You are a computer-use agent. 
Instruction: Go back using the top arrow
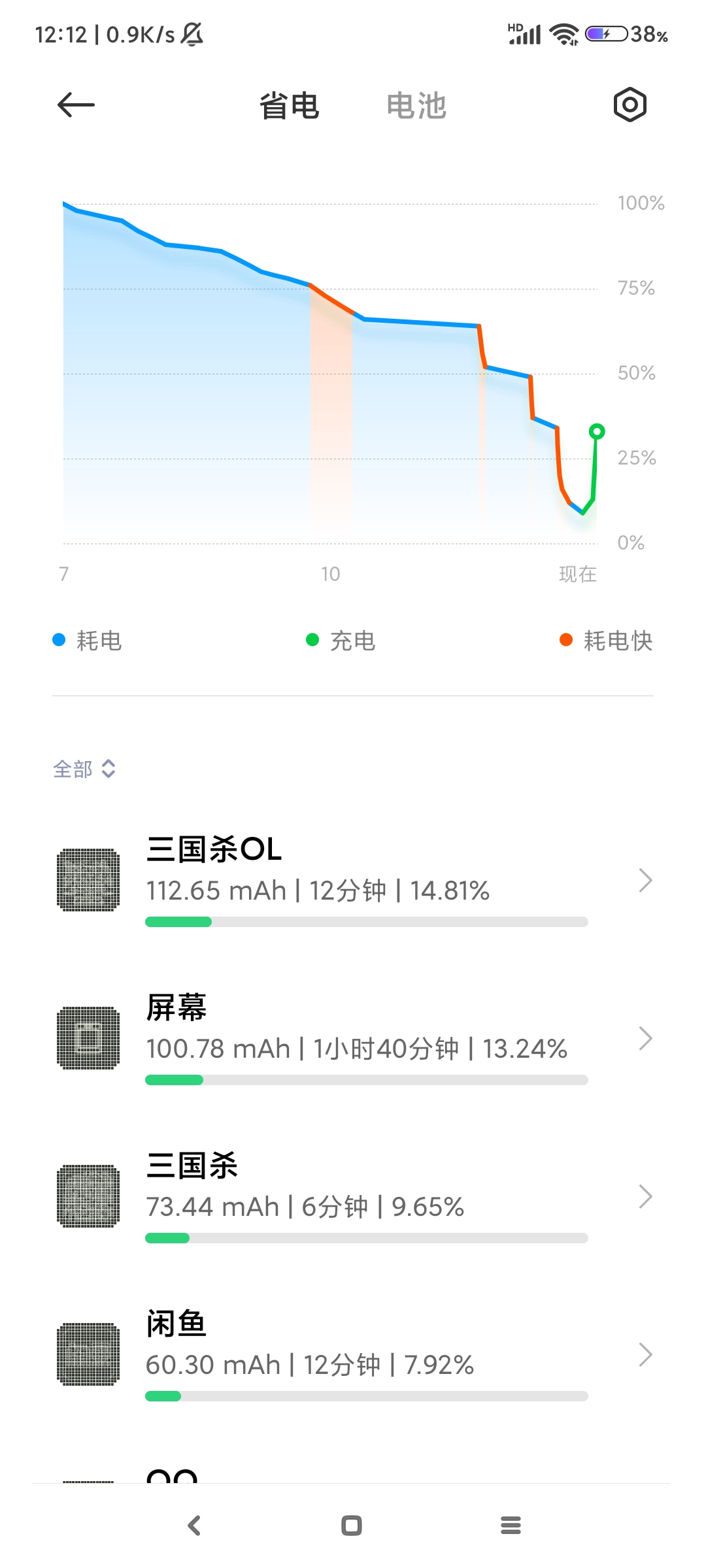pyautogui.click(x=76, y=105)
